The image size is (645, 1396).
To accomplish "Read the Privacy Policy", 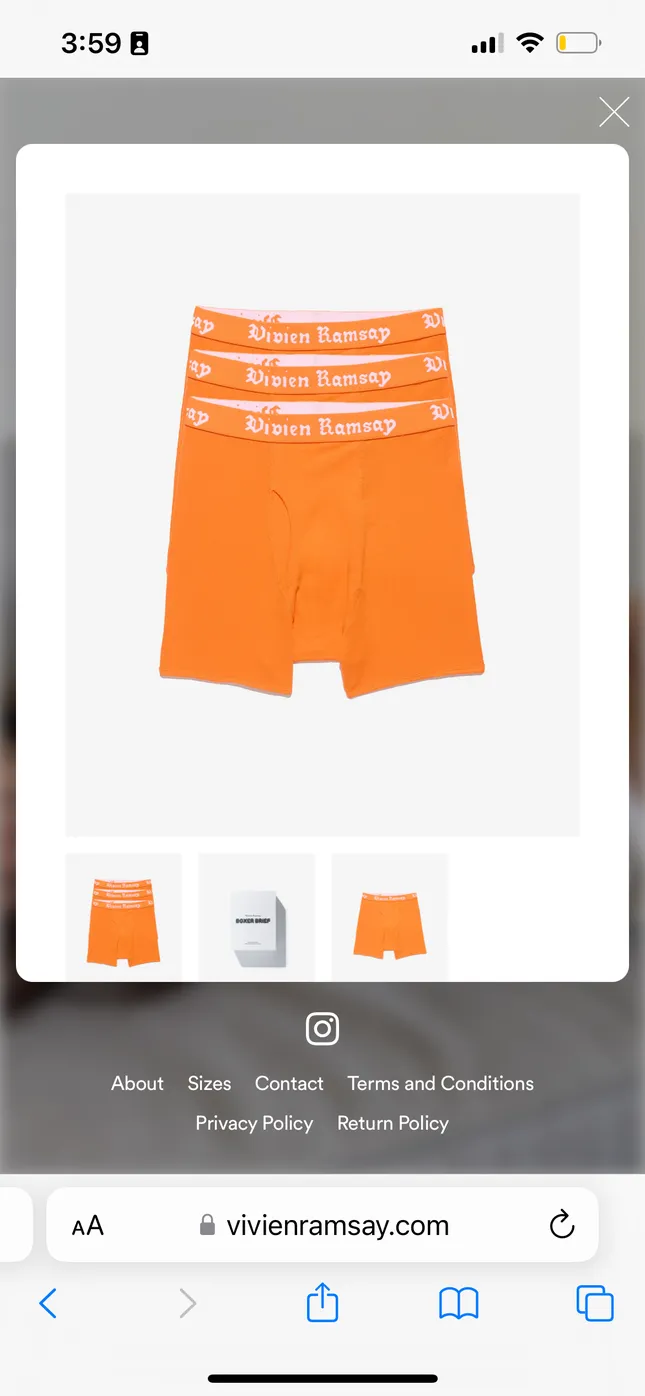I will pos(254,1123).
